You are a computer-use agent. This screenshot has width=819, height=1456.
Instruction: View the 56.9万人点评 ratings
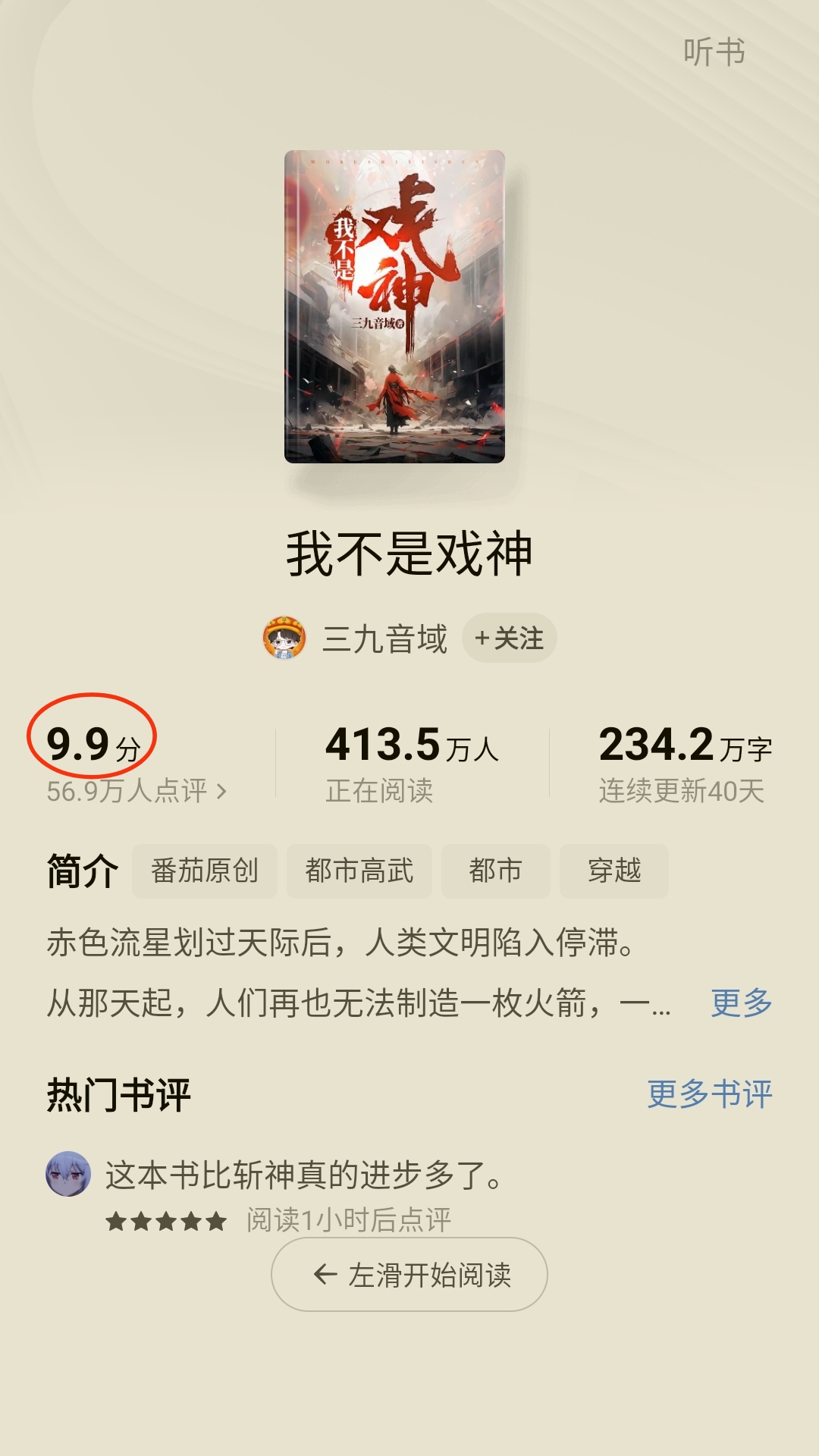136,791
